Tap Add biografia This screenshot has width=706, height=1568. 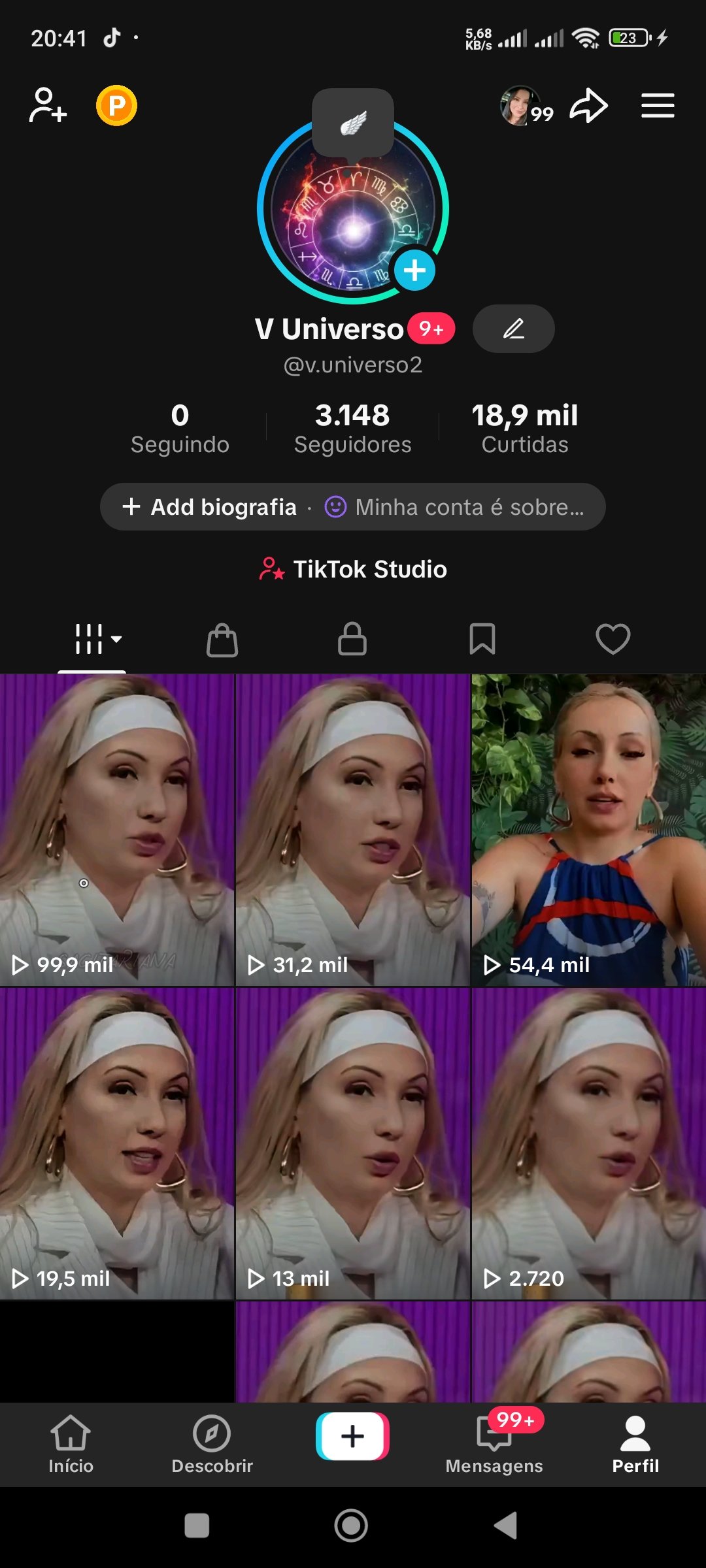pos(210,507)
